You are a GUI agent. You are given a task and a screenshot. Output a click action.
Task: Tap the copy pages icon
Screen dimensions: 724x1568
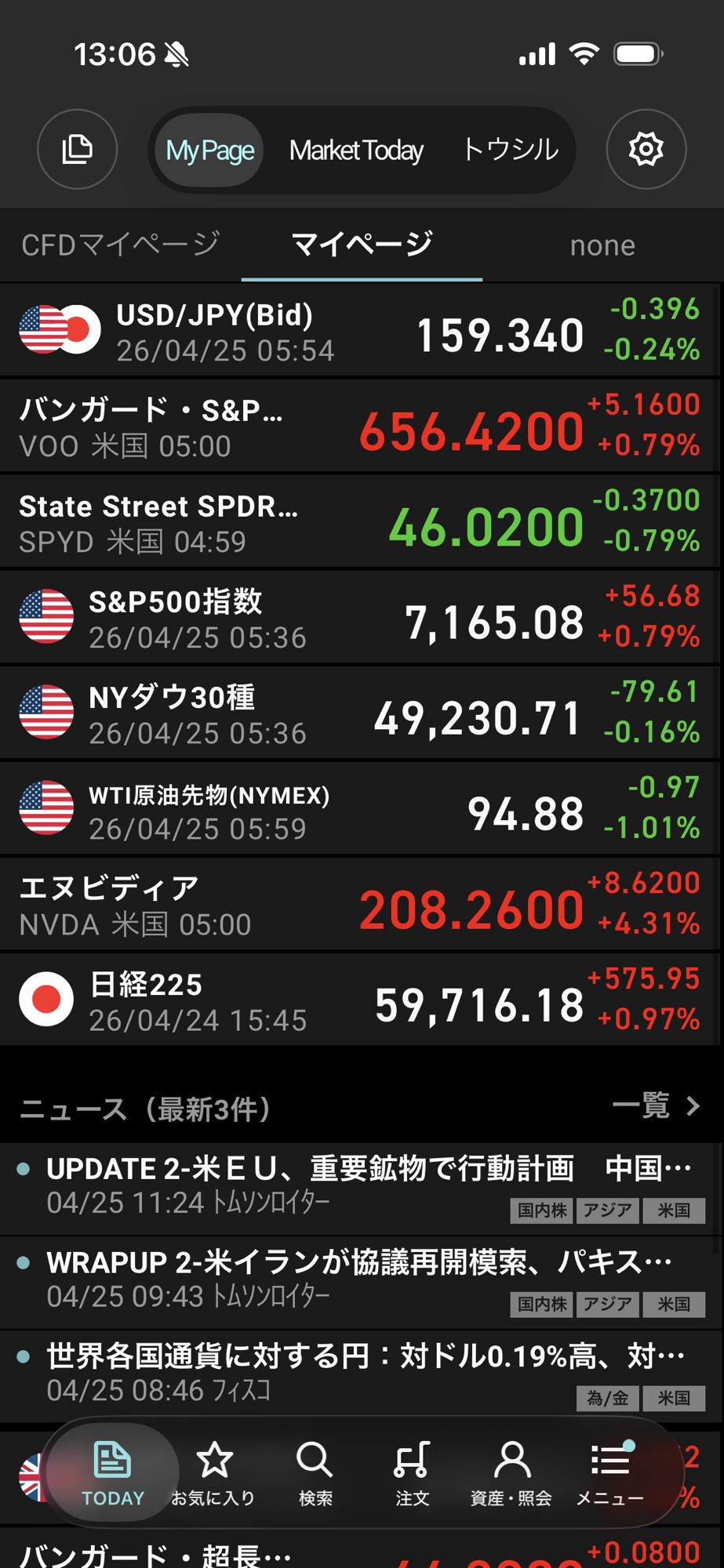point(77,149)
